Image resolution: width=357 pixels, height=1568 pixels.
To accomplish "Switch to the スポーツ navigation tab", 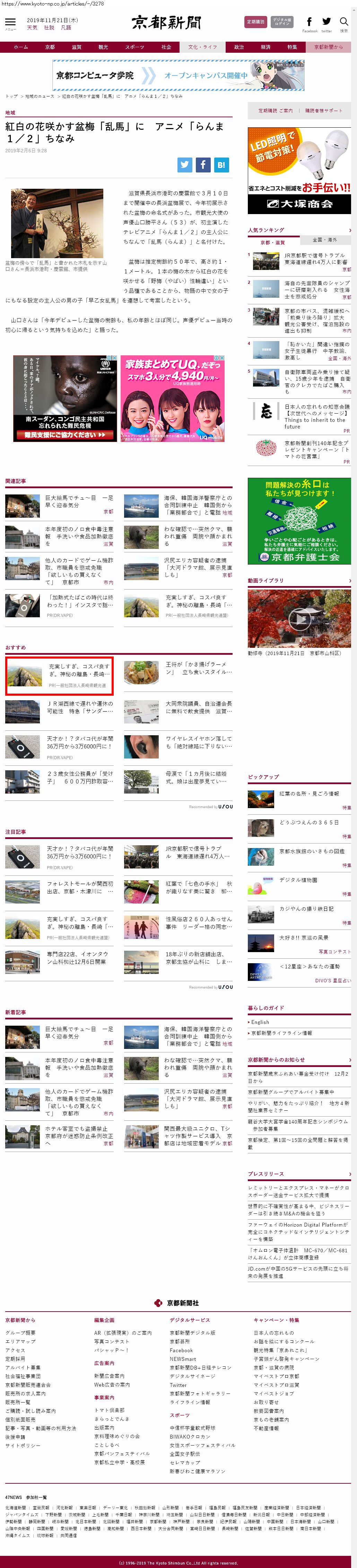I will click(x=134, y=47).
